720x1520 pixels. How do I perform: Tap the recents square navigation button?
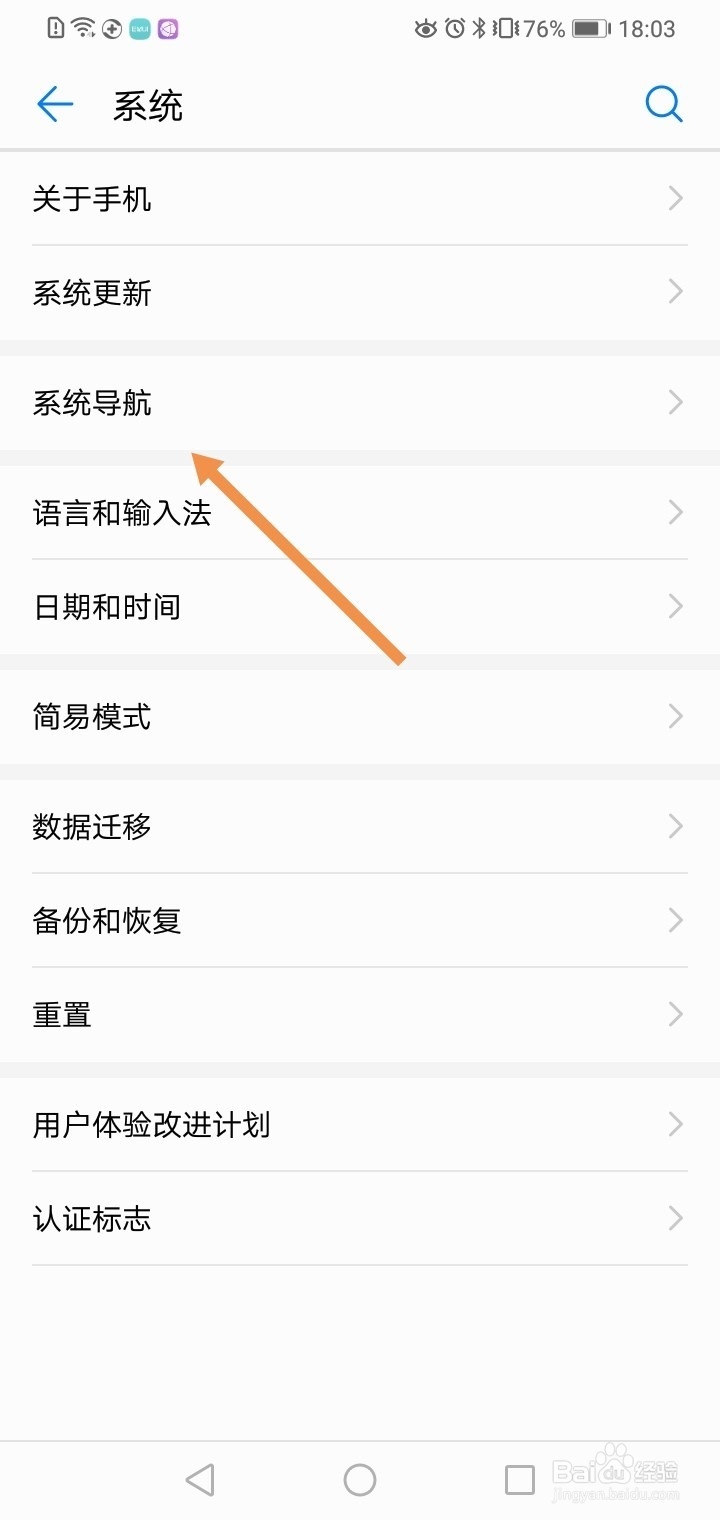point(519,1479)
